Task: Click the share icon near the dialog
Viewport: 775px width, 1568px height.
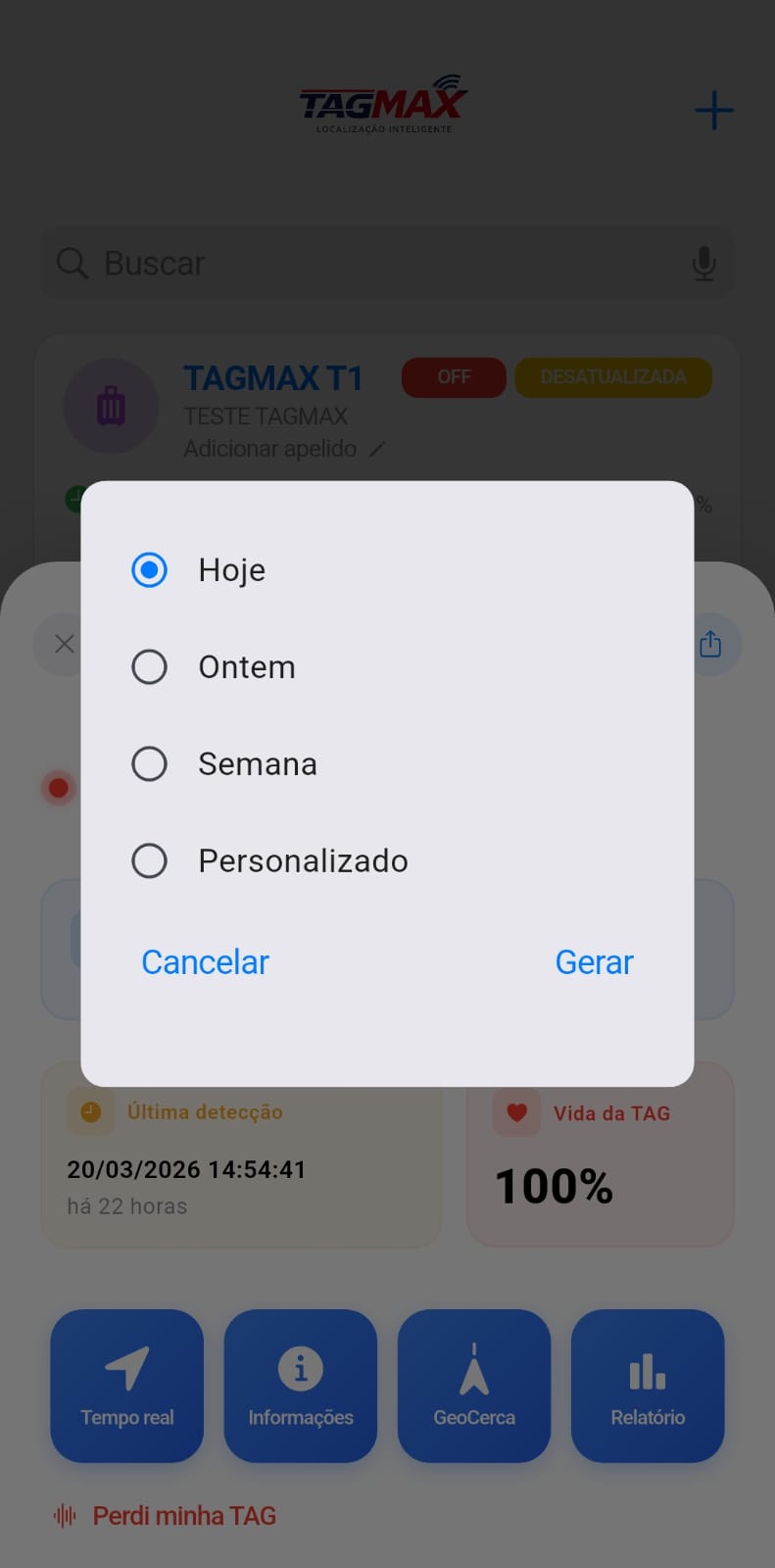Action: [709, 644]
